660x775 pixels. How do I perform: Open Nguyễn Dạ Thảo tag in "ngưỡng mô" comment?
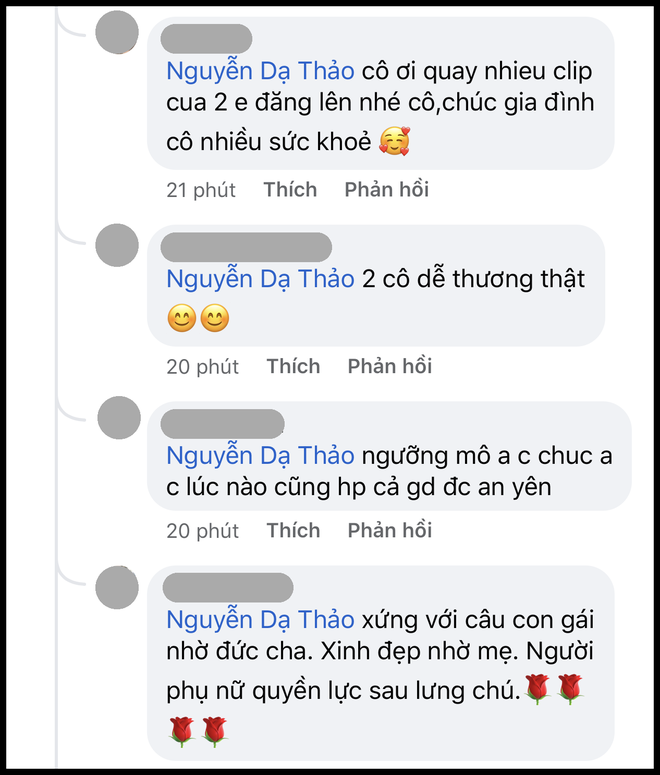(x=260, y=456)
